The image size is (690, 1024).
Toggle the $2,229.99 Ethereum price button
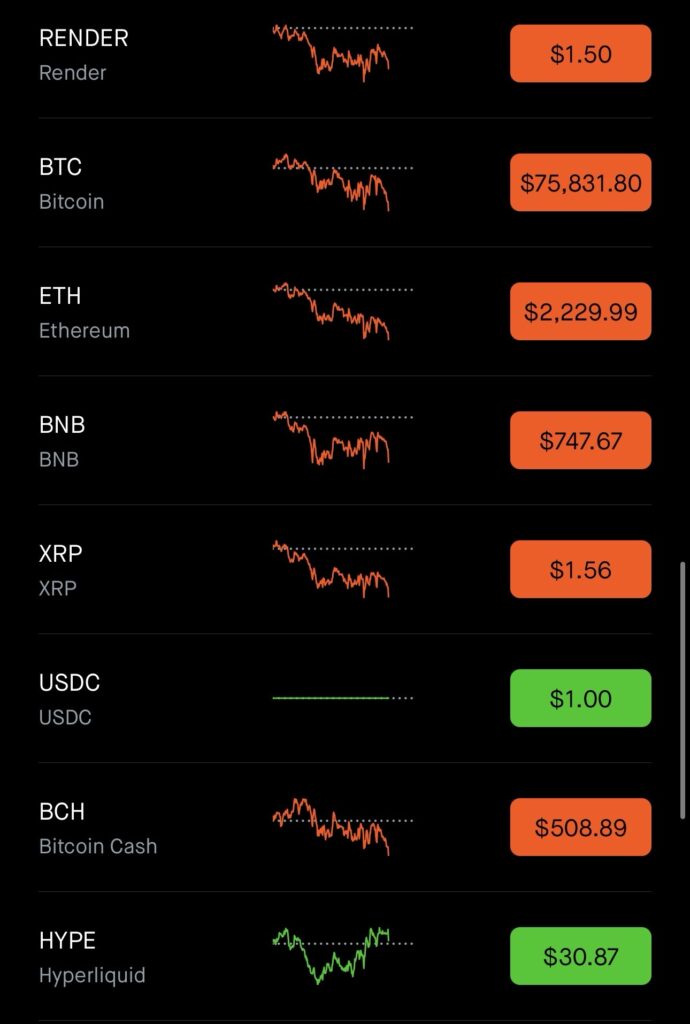(x=580, y=312)
